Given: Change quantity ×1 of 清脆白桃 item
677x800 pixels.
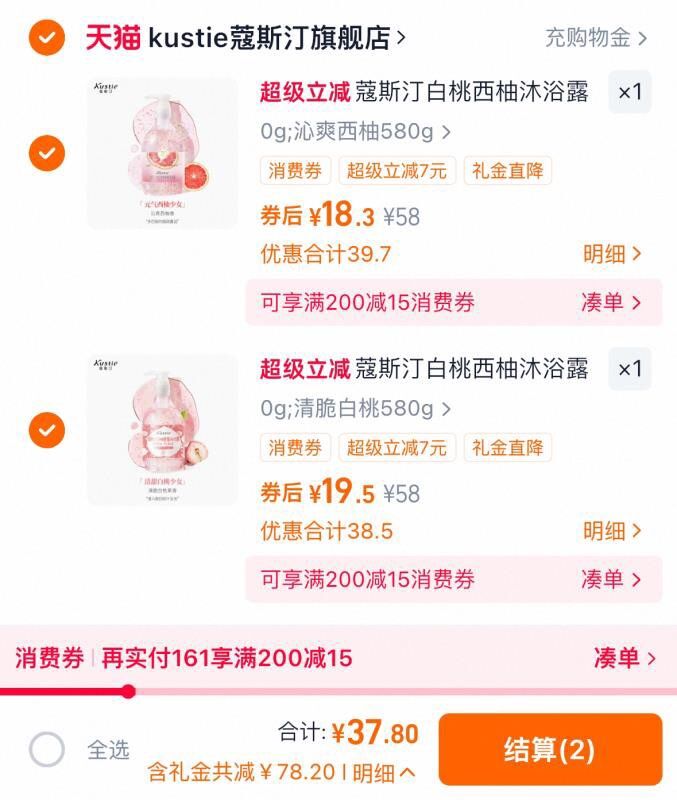Looking at the screenshot, I should (630, 369).
